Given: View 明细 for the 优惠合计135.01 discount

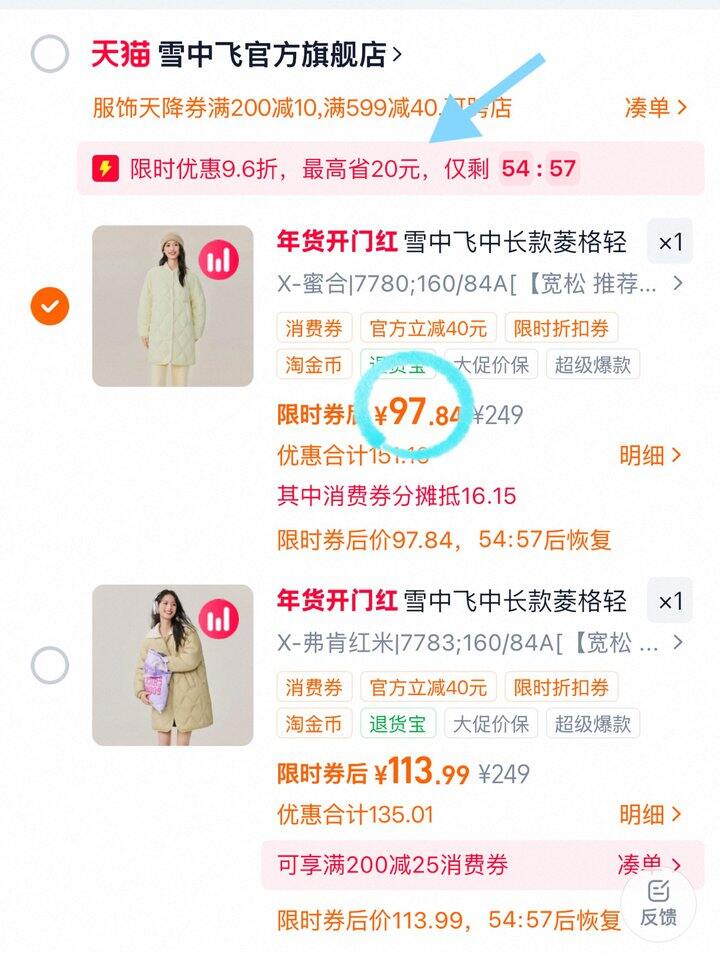Looking at the screenshot, I should coord(650,815).
